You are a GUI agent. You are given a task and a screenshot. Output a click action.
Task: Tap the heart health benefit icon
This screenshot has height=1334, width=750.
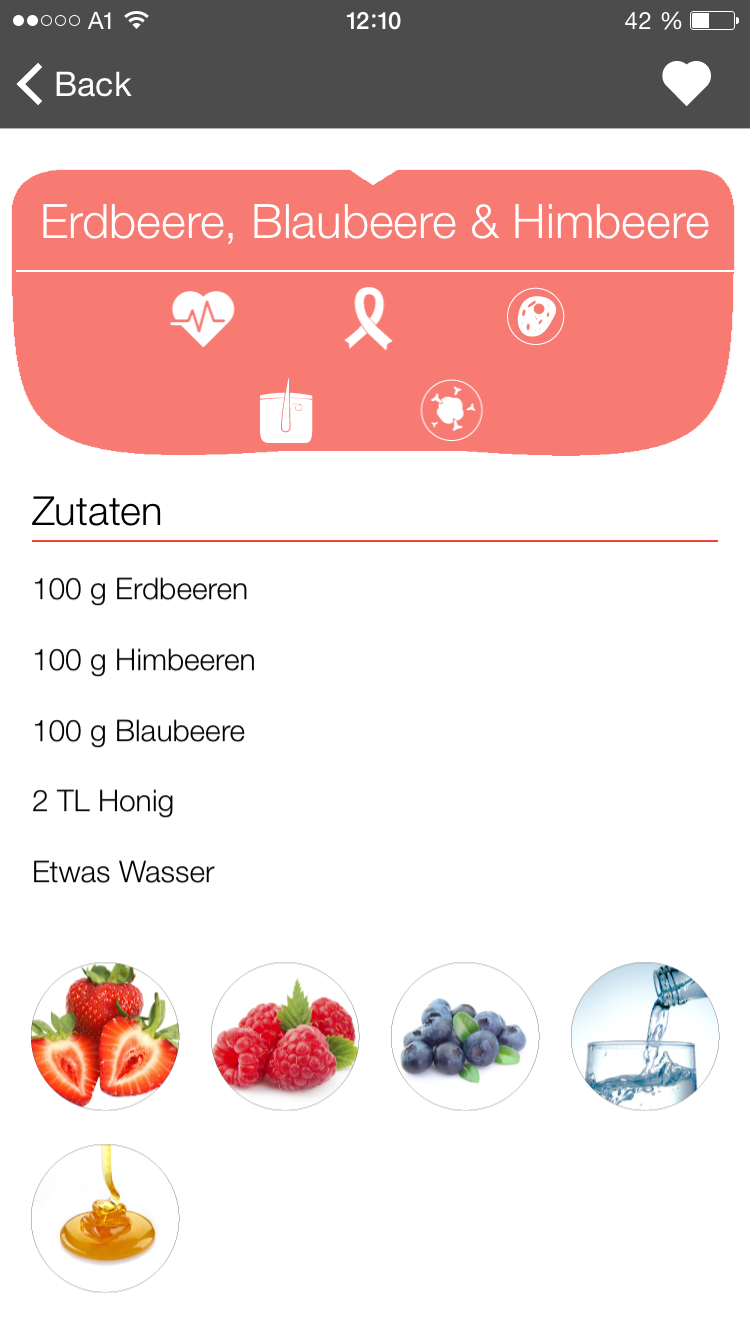tap(202, 318)
